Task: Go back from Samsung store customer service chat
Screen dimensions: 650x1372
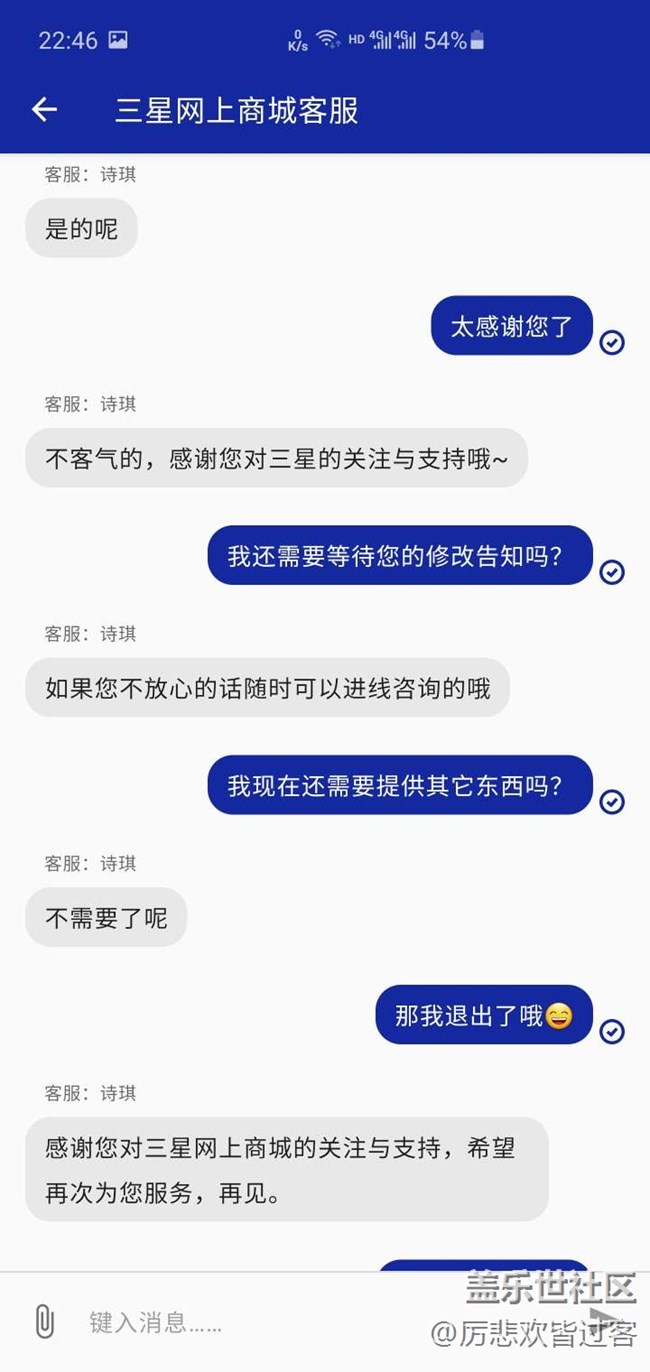Action: [44, 110]
